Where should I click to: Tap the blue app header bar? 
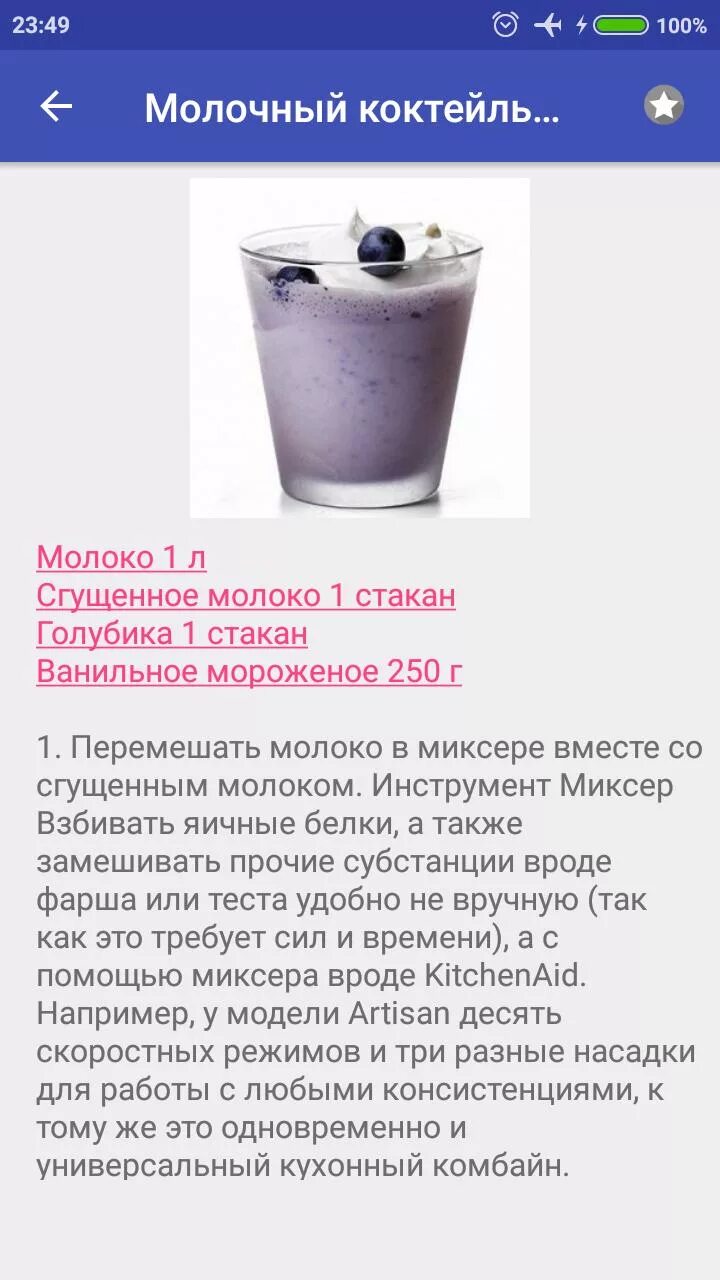pyautogui.click(x=360, y=104)
